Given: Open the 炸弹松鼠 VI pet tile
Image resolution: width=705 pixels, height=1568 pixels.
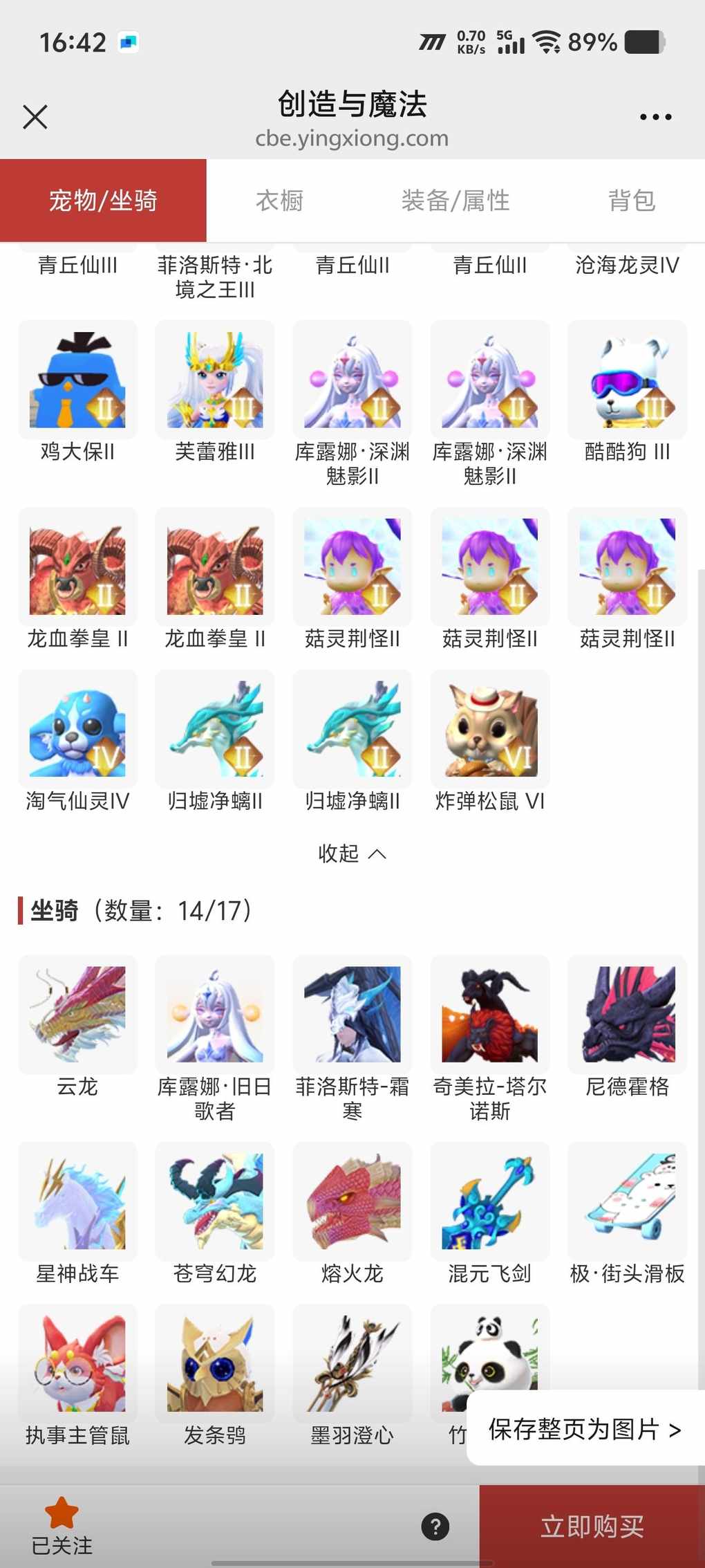Looking at the screenshot, I should (x=489, y=729).
